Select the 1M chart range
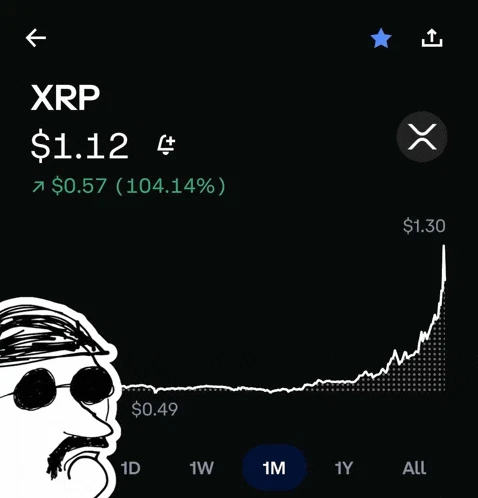 (274, 468)
